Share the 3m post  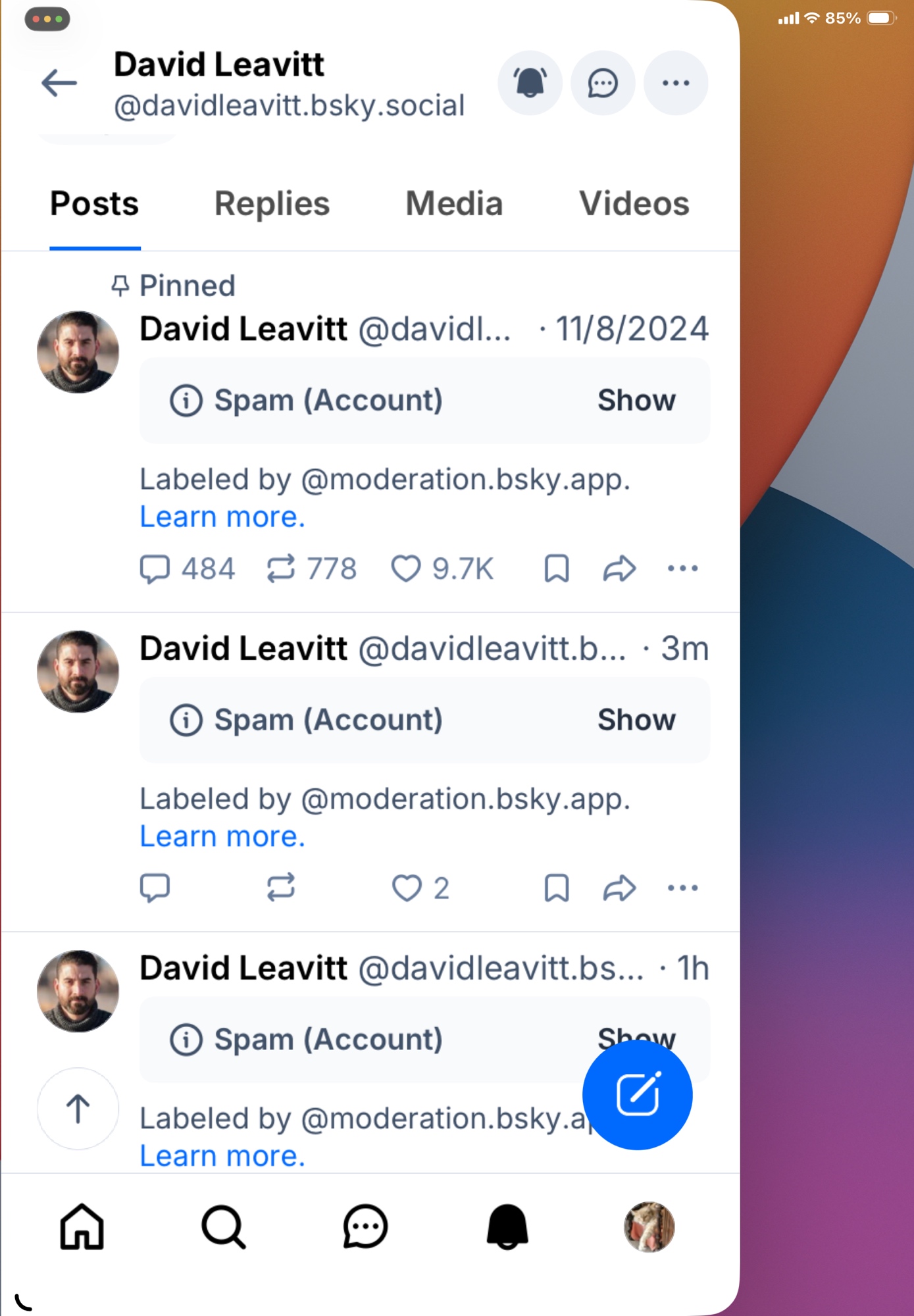(x=619, y=888)
